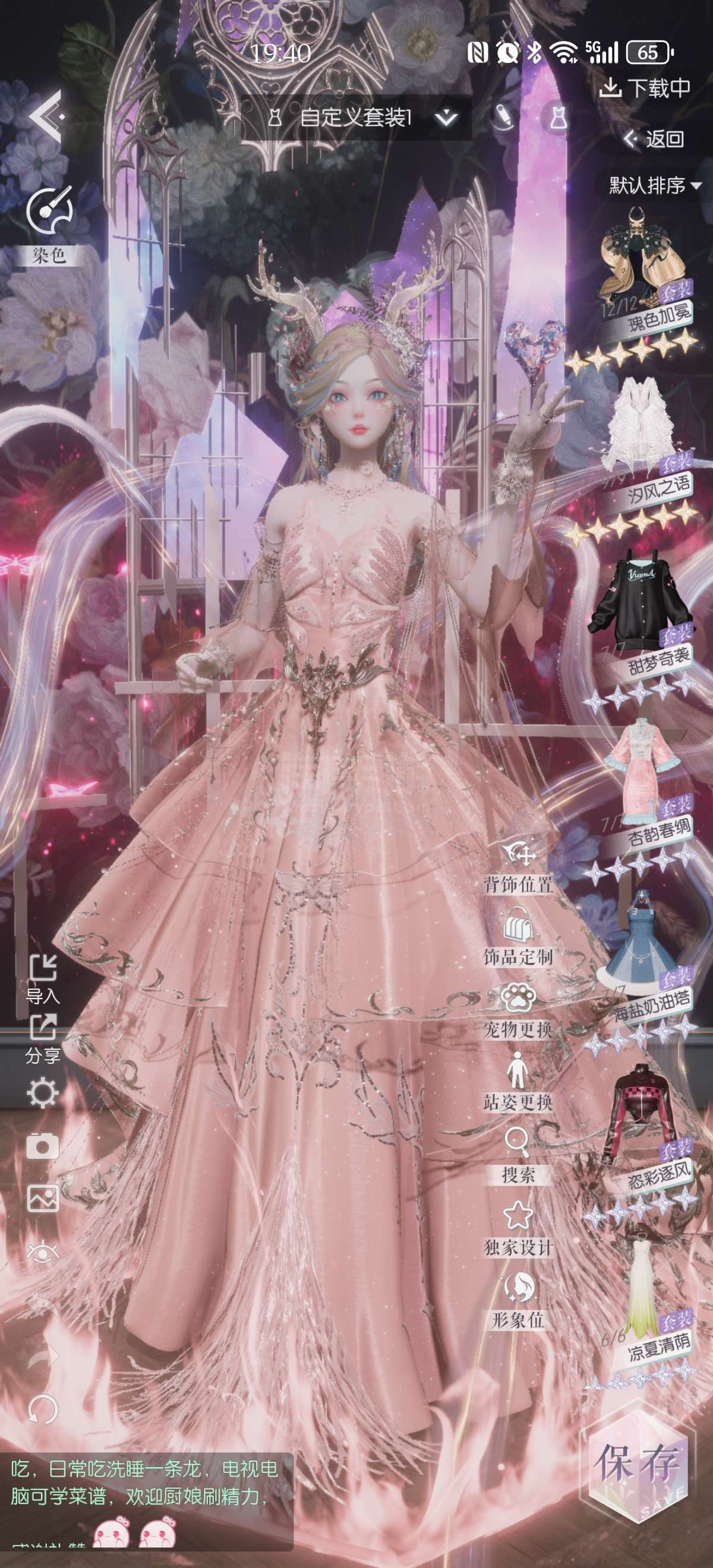Tap 返回 to go back

pos(655,140)
